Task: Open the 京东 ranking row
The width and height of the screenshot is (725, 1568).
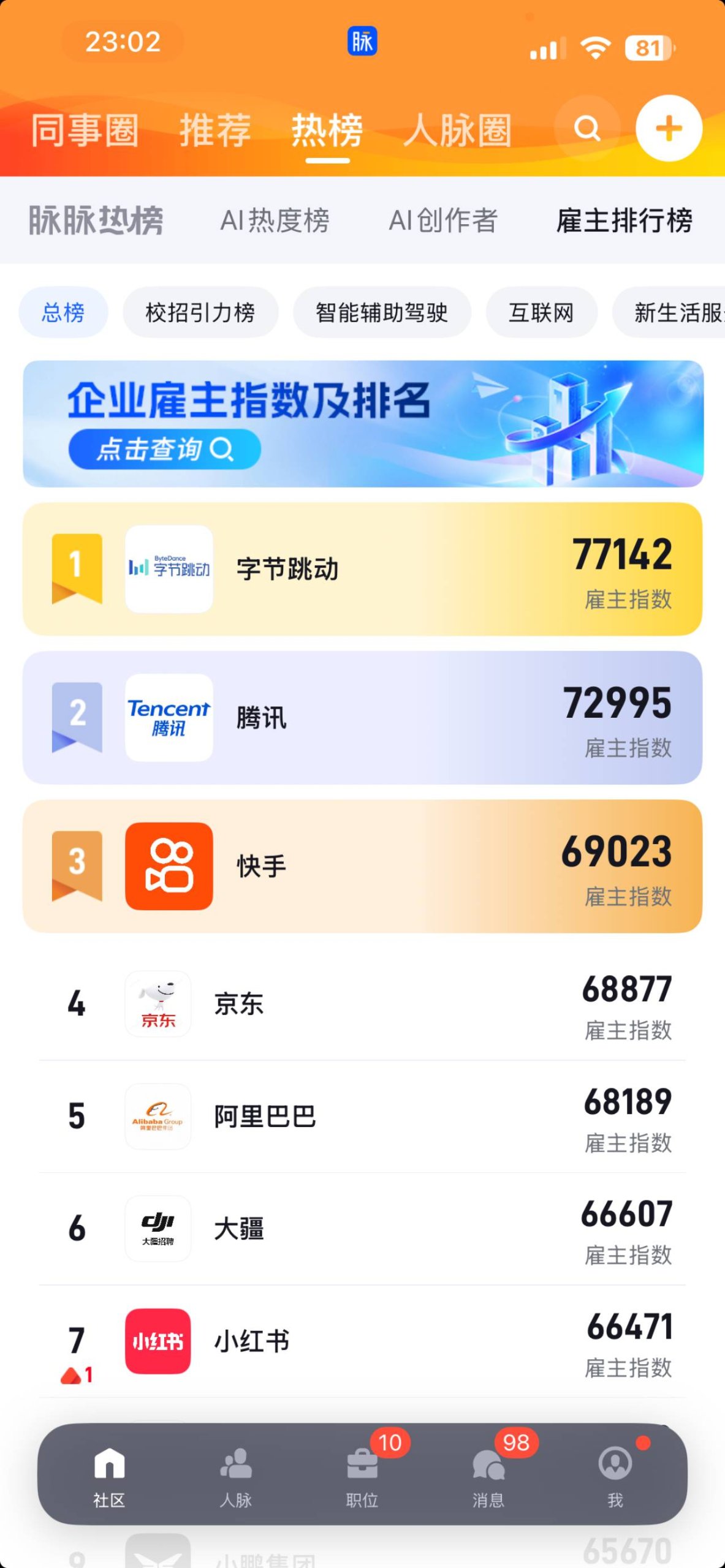Action: click(x=363, y=1005)
